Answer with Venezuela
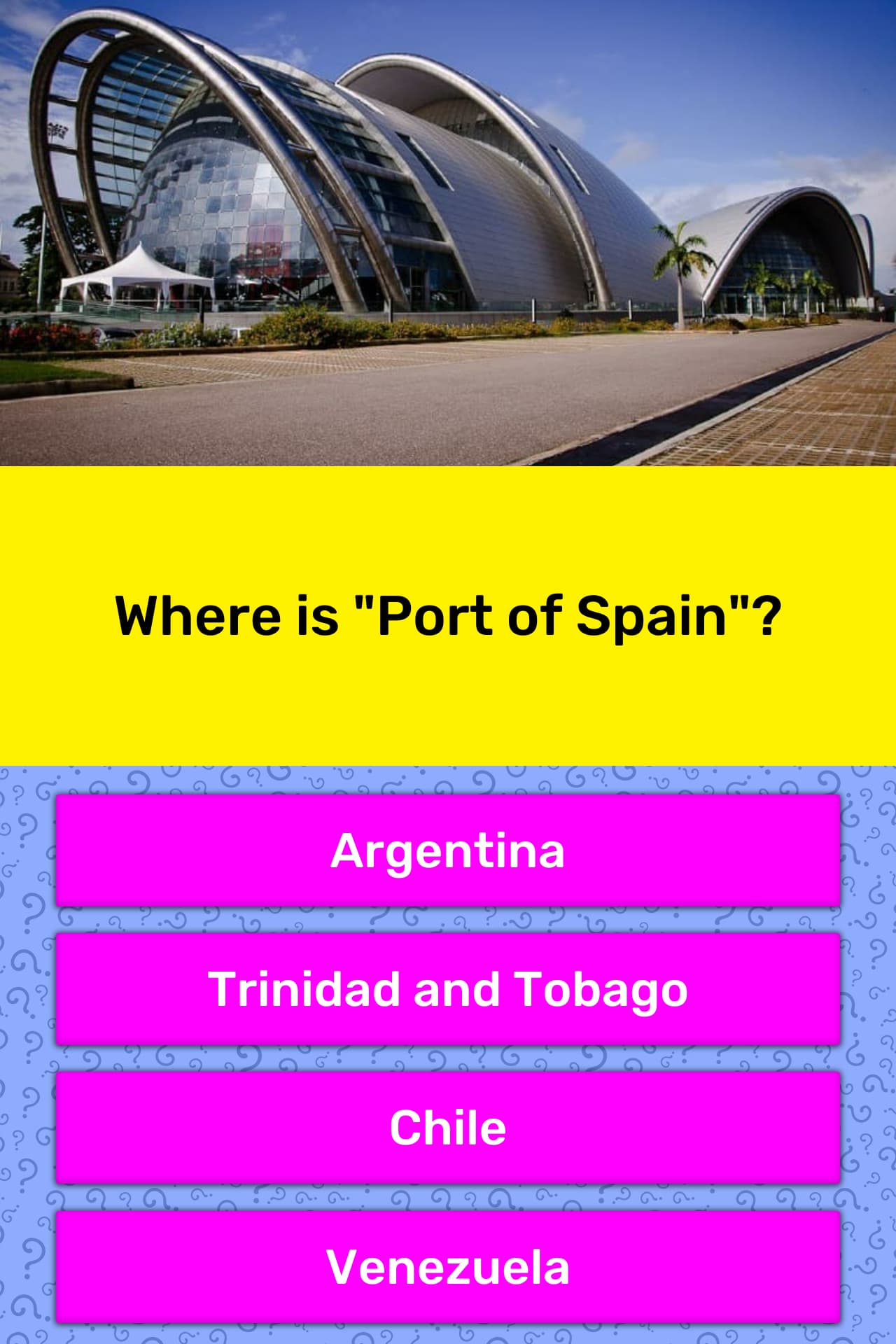Viewport: 896px width, 1344px height. click(448, 1266)
